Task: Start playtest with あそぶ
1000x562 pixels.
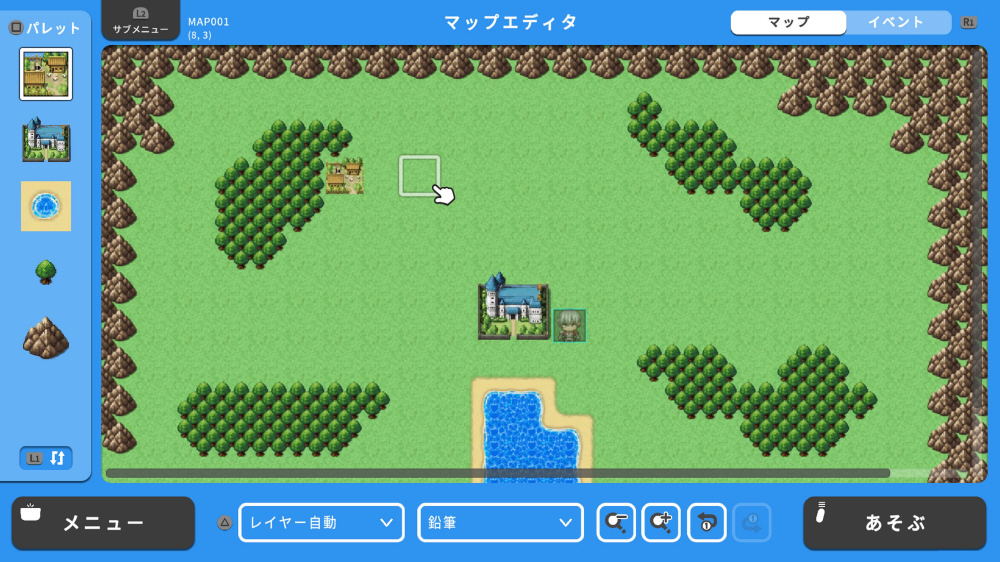Action: [x=894, y=523]
